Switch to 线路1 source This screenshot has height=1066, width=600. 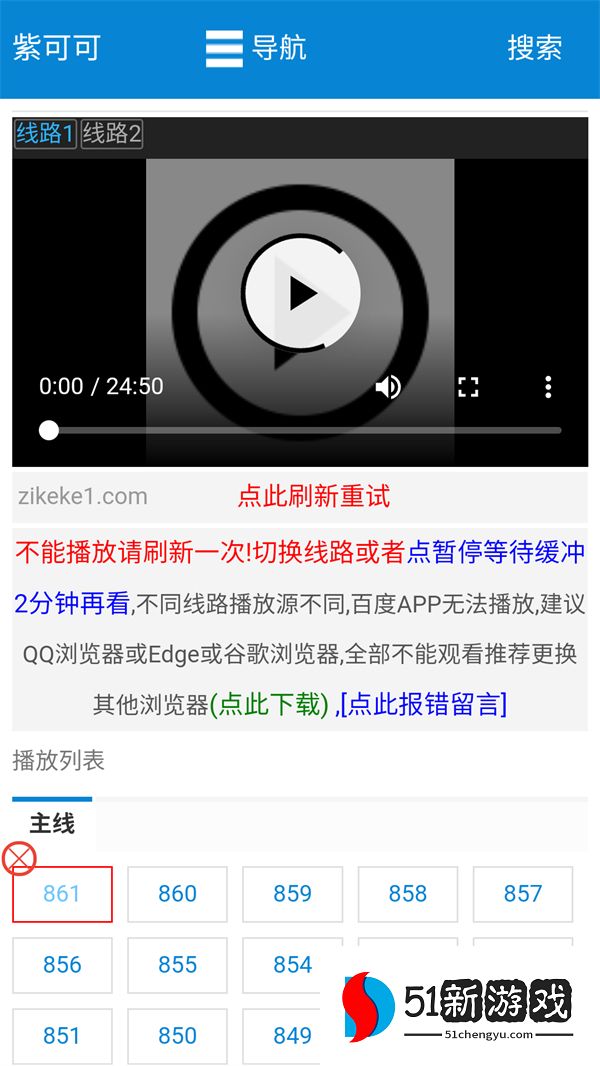point(45,134)
